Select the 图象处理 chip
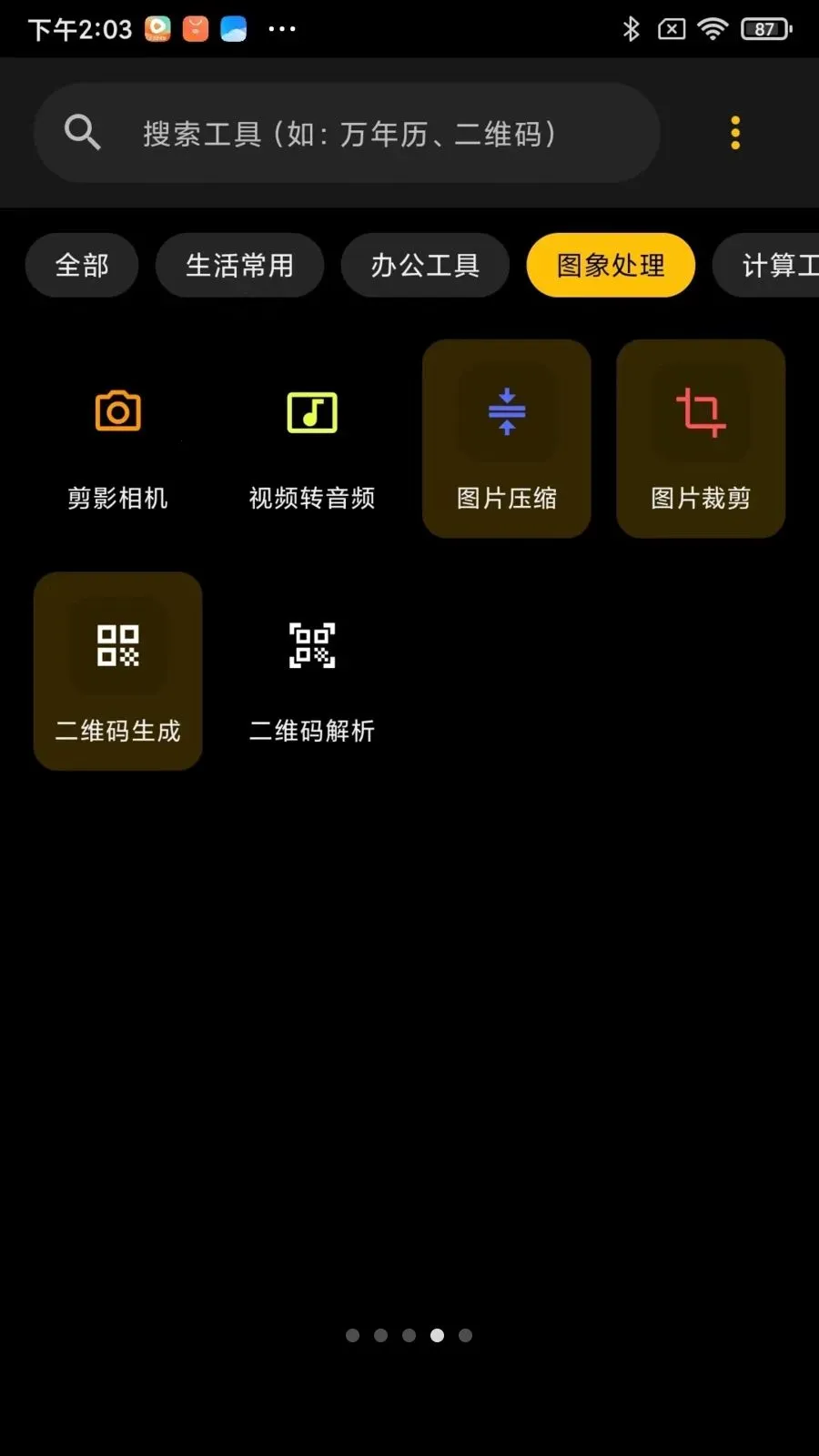 coord(611,265)
